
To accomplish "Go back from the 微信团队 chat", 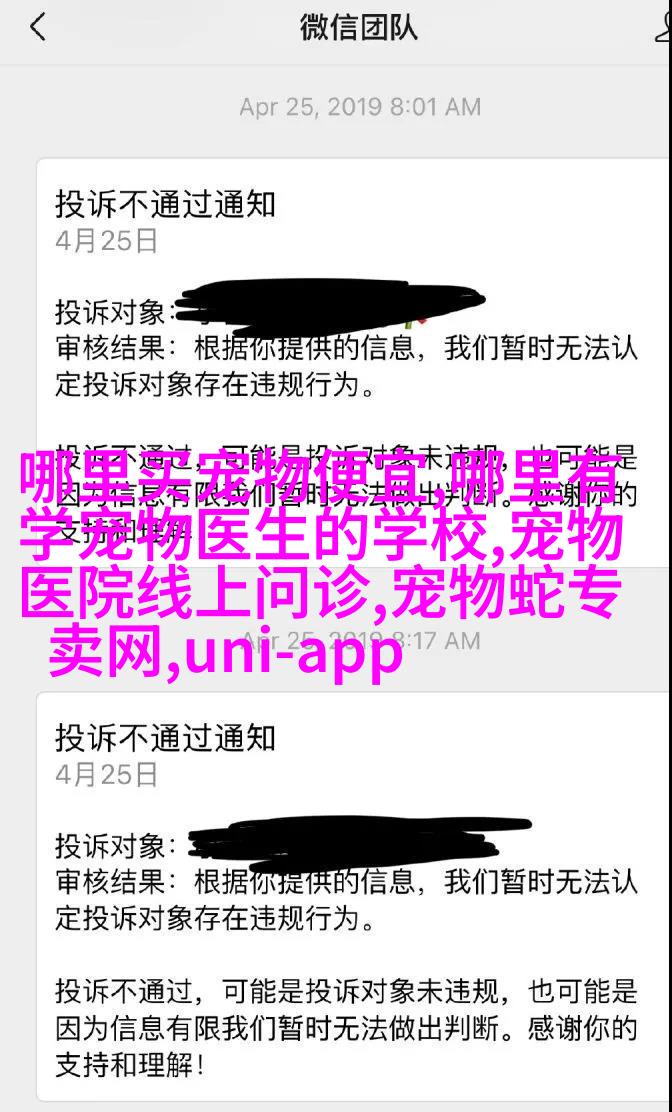I will [37, 27].
